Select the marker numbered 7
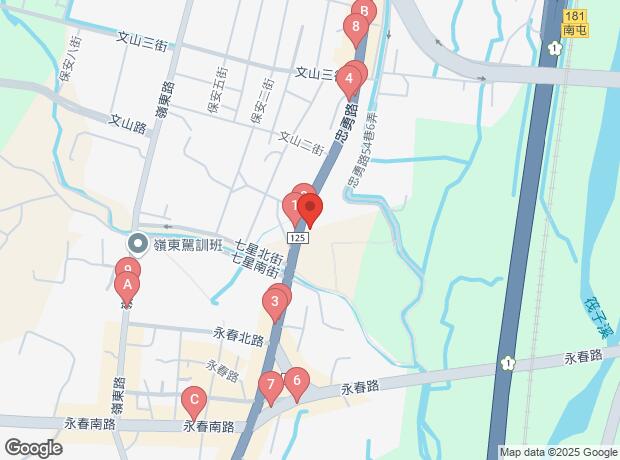 [x=269, y=385]
